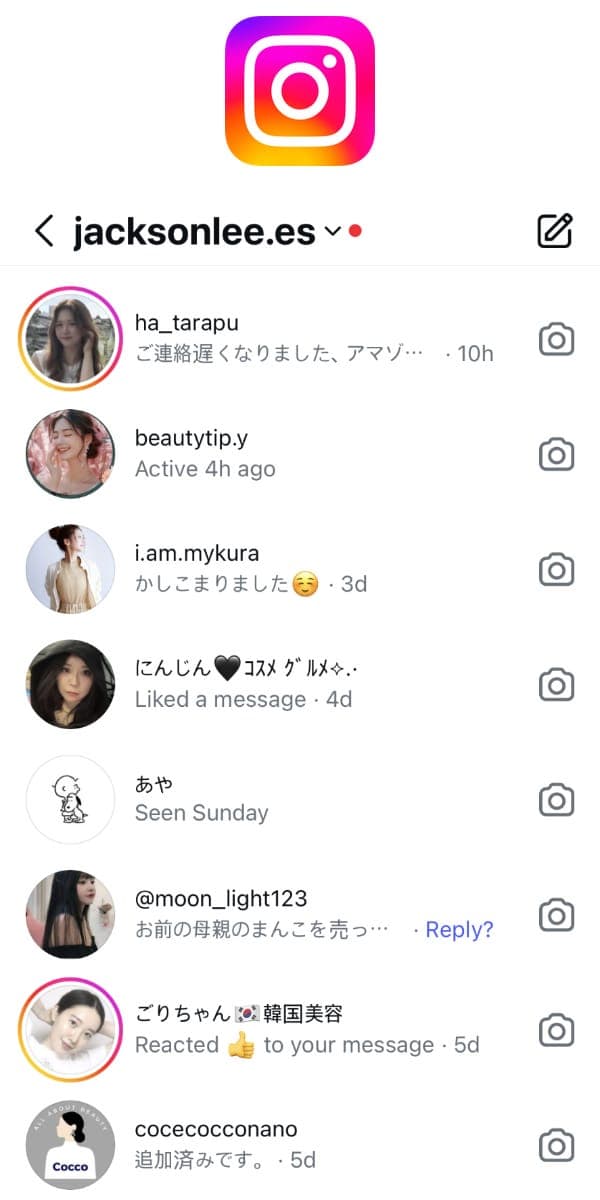Expand the jacksonlee.es account switcher
Screen dimensions: 600x1200
[x=333, y=232]
